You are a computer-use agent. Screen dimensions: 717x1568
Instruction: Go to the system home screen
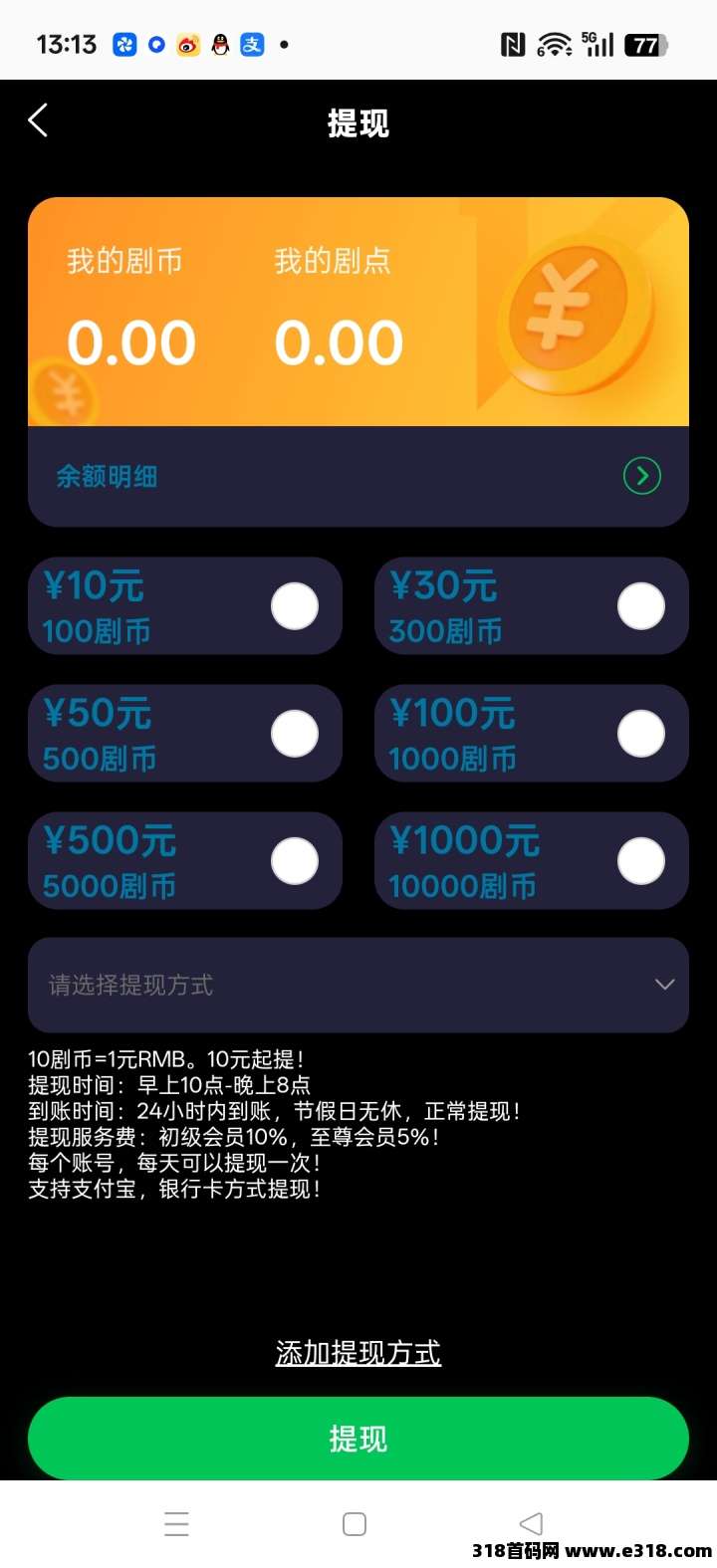pyautogui.click(x=355, y=1524)
